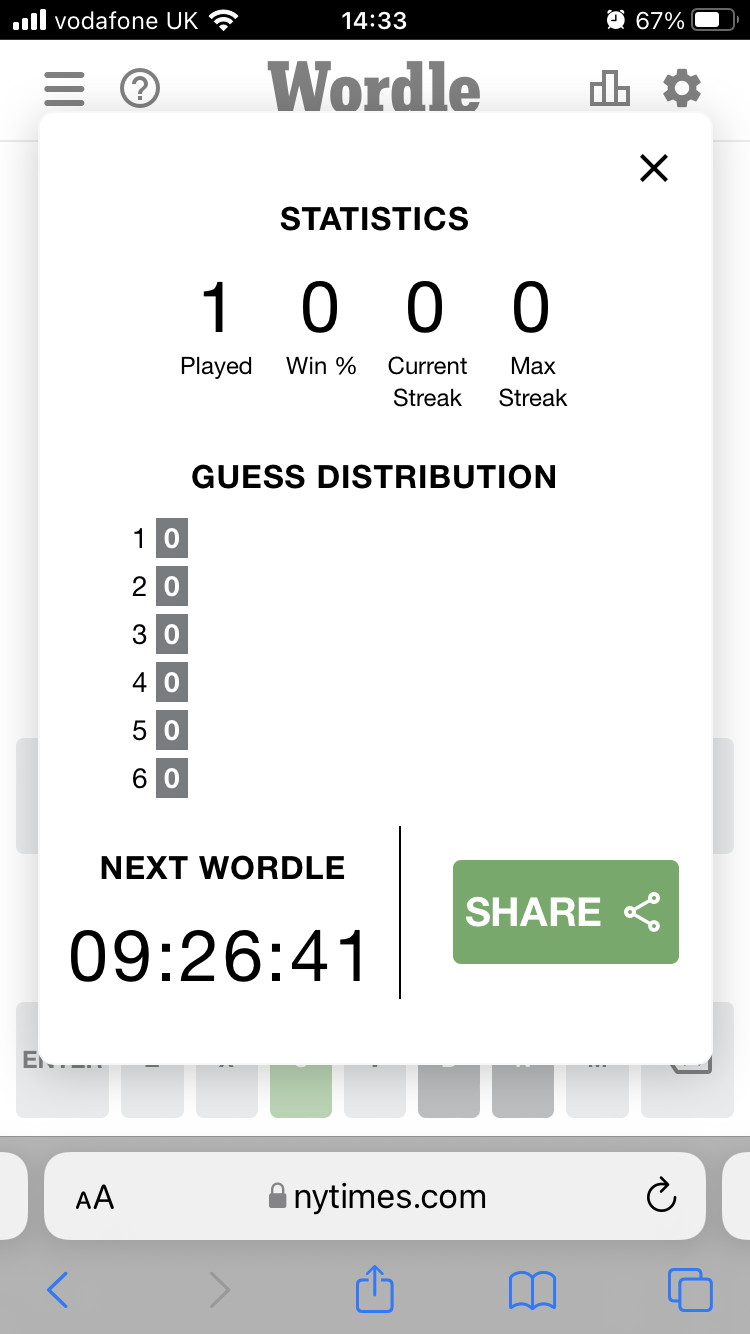Reload the nytimes.com page
The height and width of the screenshot is (1334, 750).
(661, 1196)
